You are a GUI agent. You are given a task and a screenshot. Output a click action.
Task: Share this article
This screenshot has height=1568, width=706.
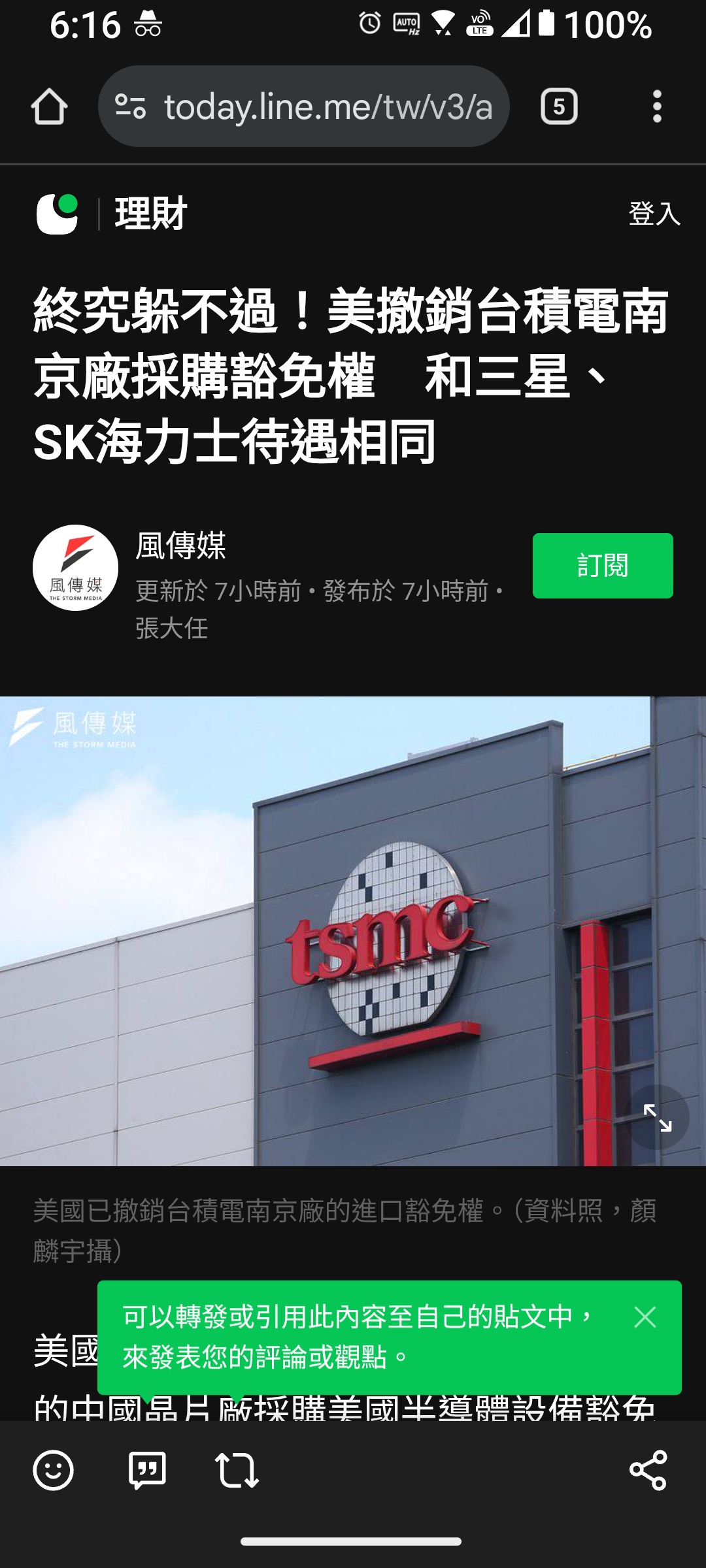[648, 1470]
